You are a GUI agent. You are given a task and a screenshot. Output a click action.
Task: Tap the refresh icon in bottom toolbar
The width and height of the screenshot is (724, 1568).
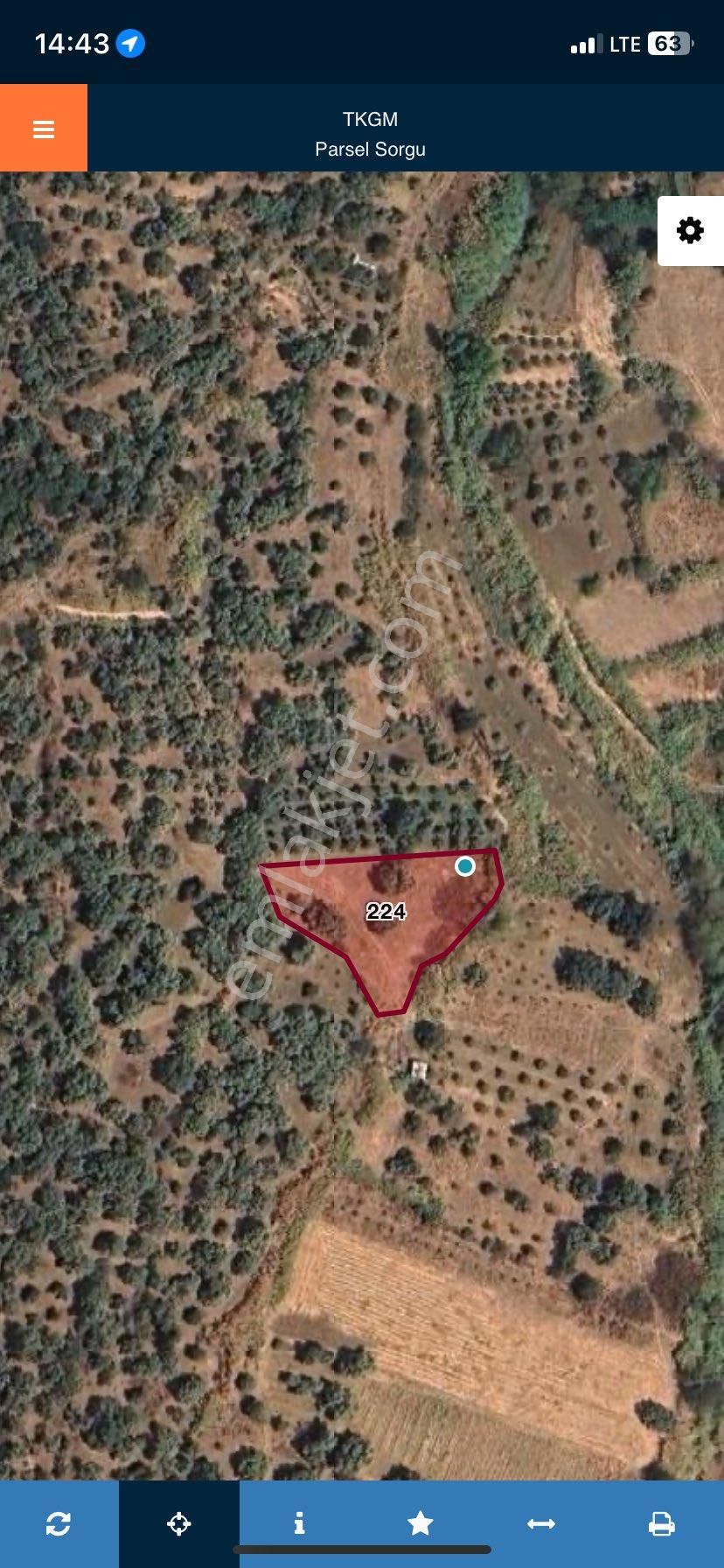59,1523
